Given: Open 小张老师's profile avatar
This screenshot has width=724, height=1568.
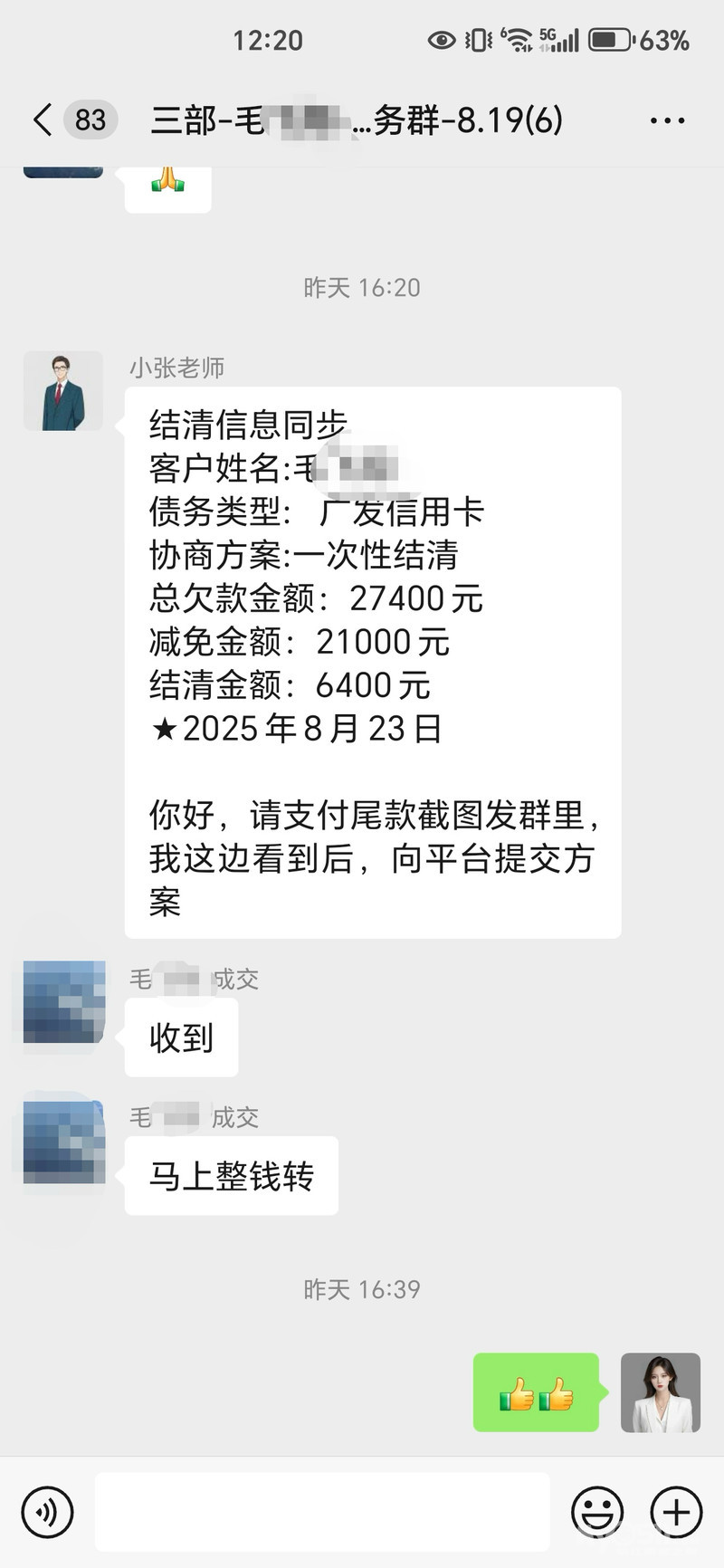Looking at the screenshot, I should pyautogui.click(x=63, y=391).
